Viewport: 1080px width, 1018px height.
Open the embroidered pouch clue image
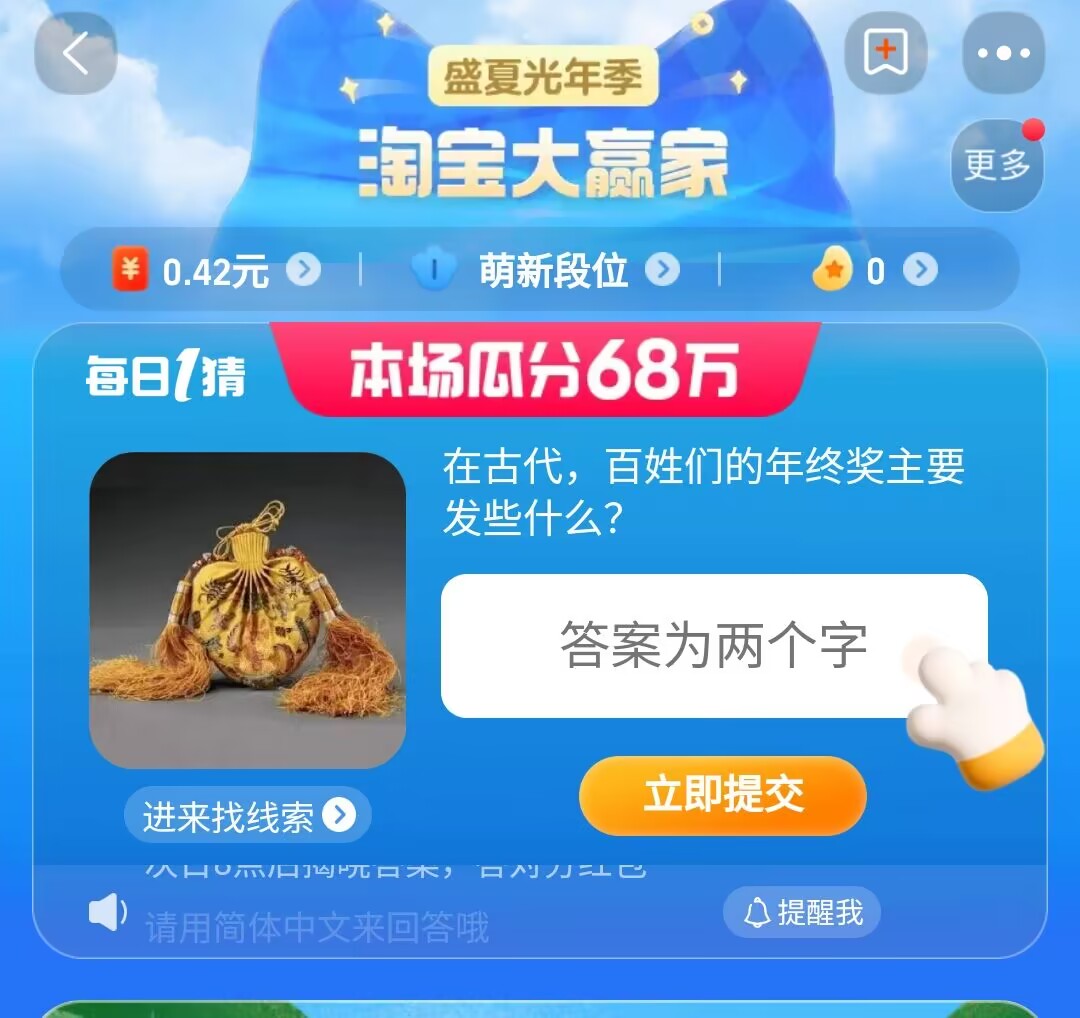[247, 610]
